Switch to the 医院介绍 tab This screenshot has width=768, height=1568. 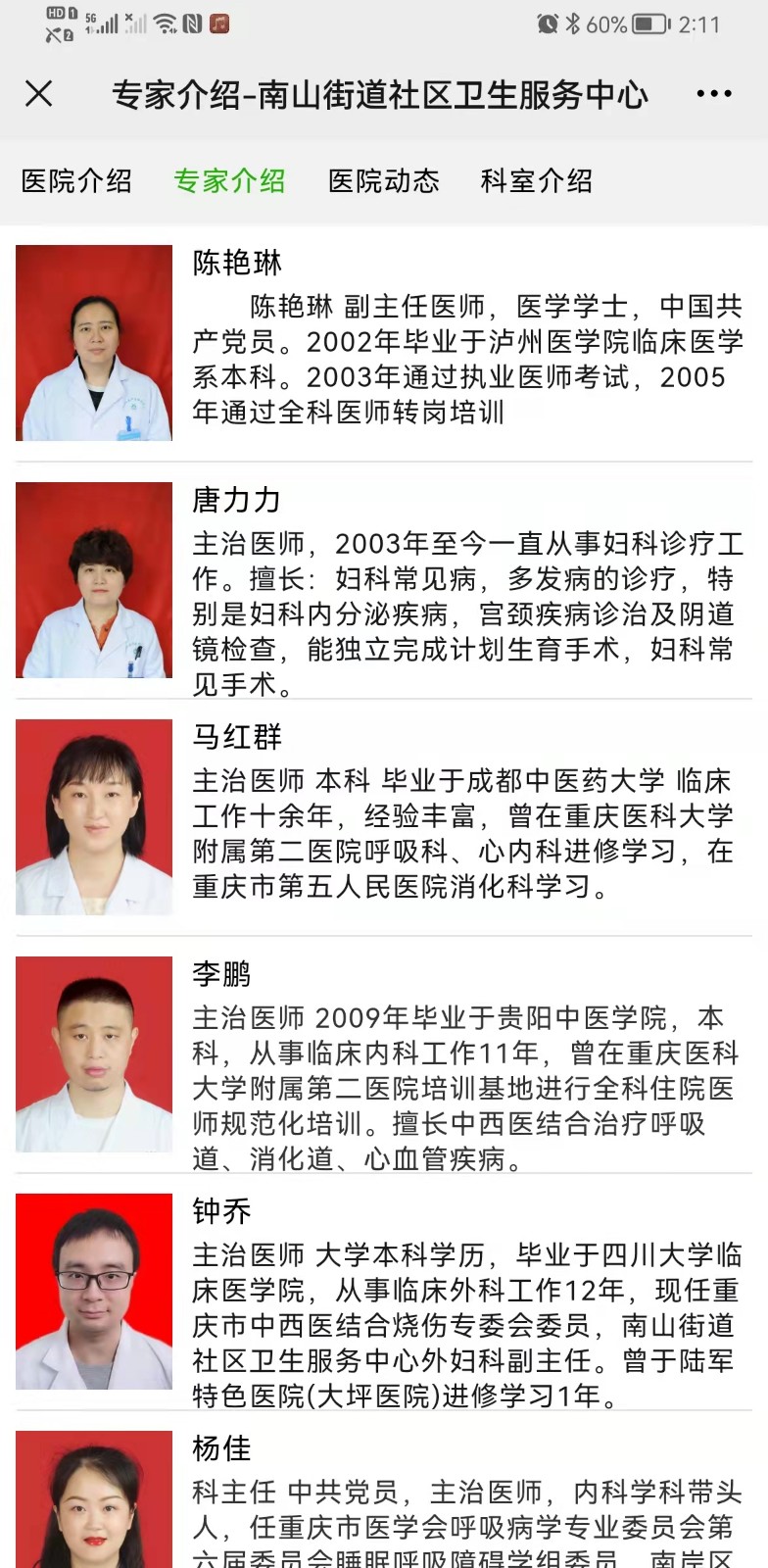click(76, 181)
